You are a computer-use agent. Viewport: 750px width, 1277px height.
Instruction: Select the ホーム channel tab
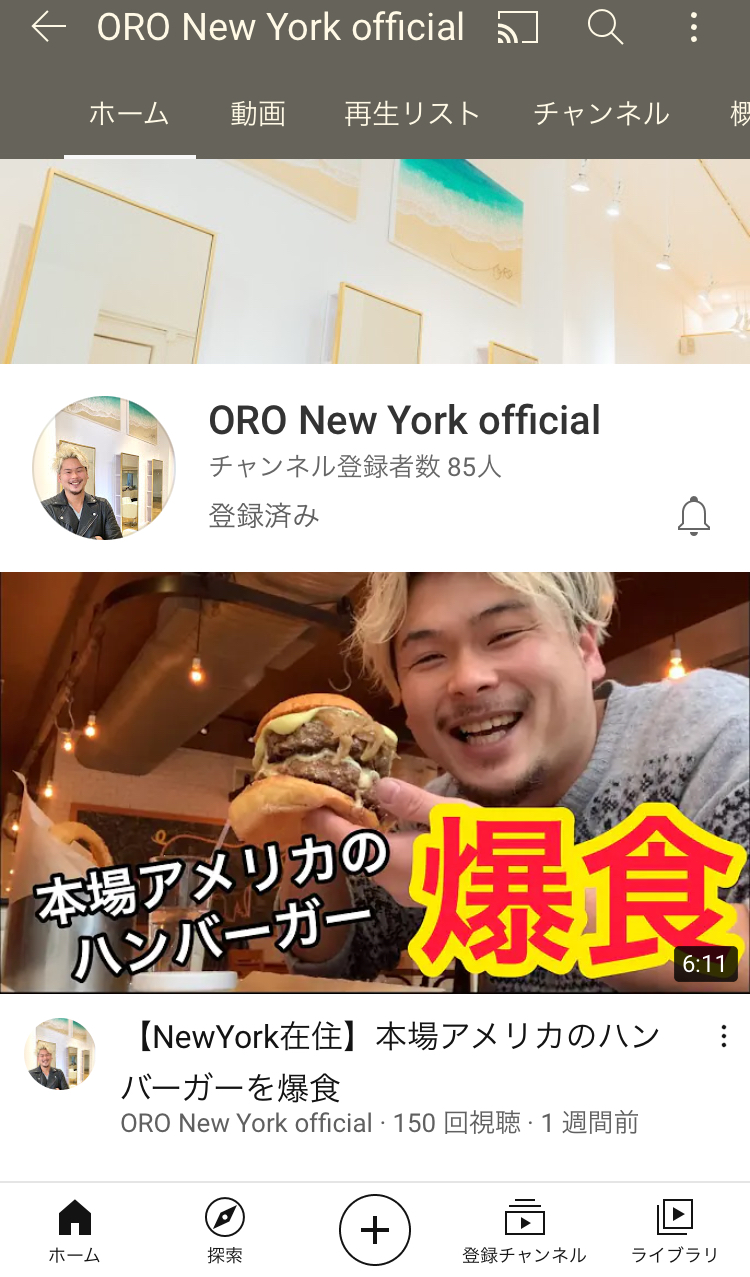[x=129, y=114]
